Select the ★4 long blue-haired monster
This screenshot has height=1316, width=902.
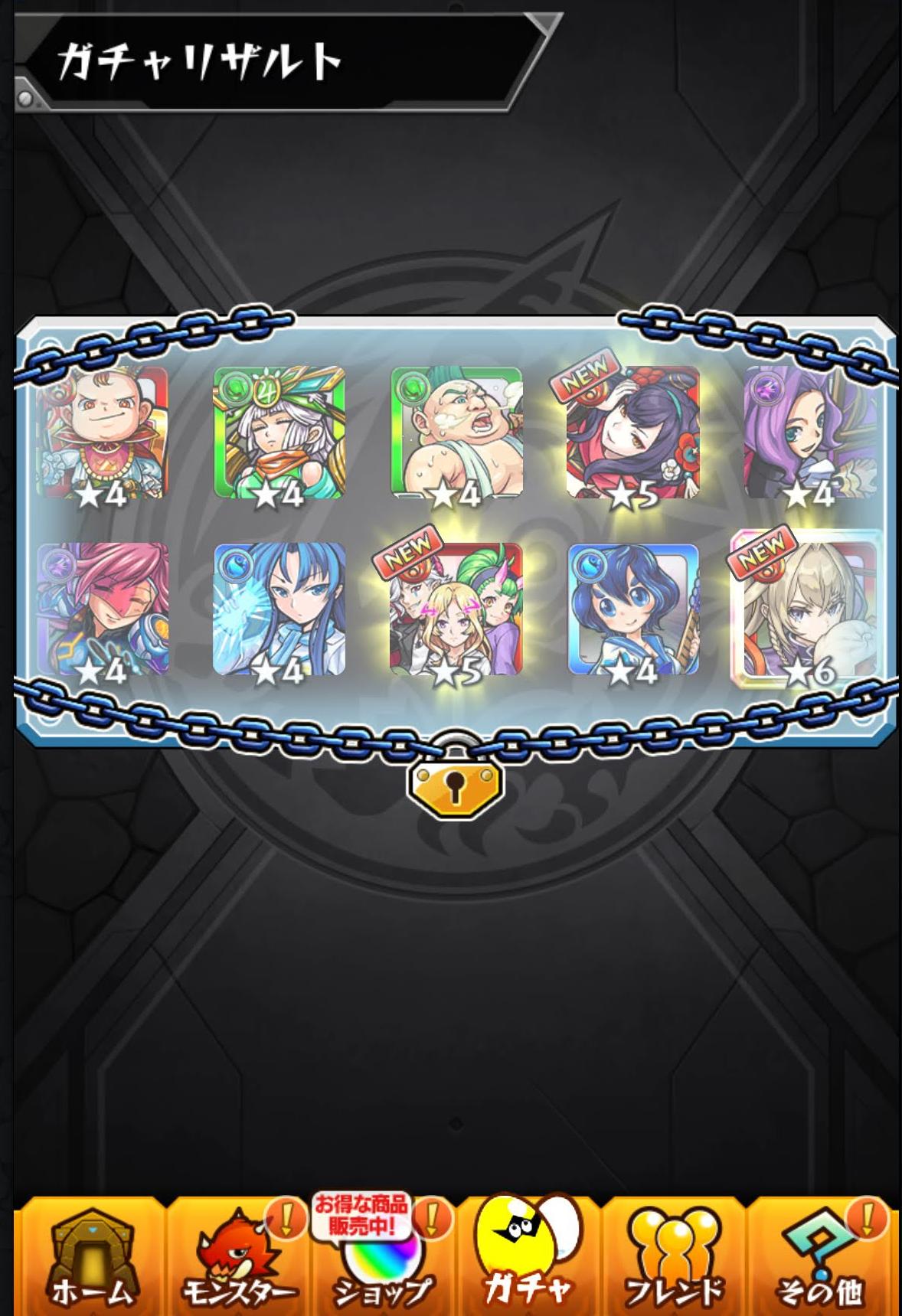[x=279, y=609]
